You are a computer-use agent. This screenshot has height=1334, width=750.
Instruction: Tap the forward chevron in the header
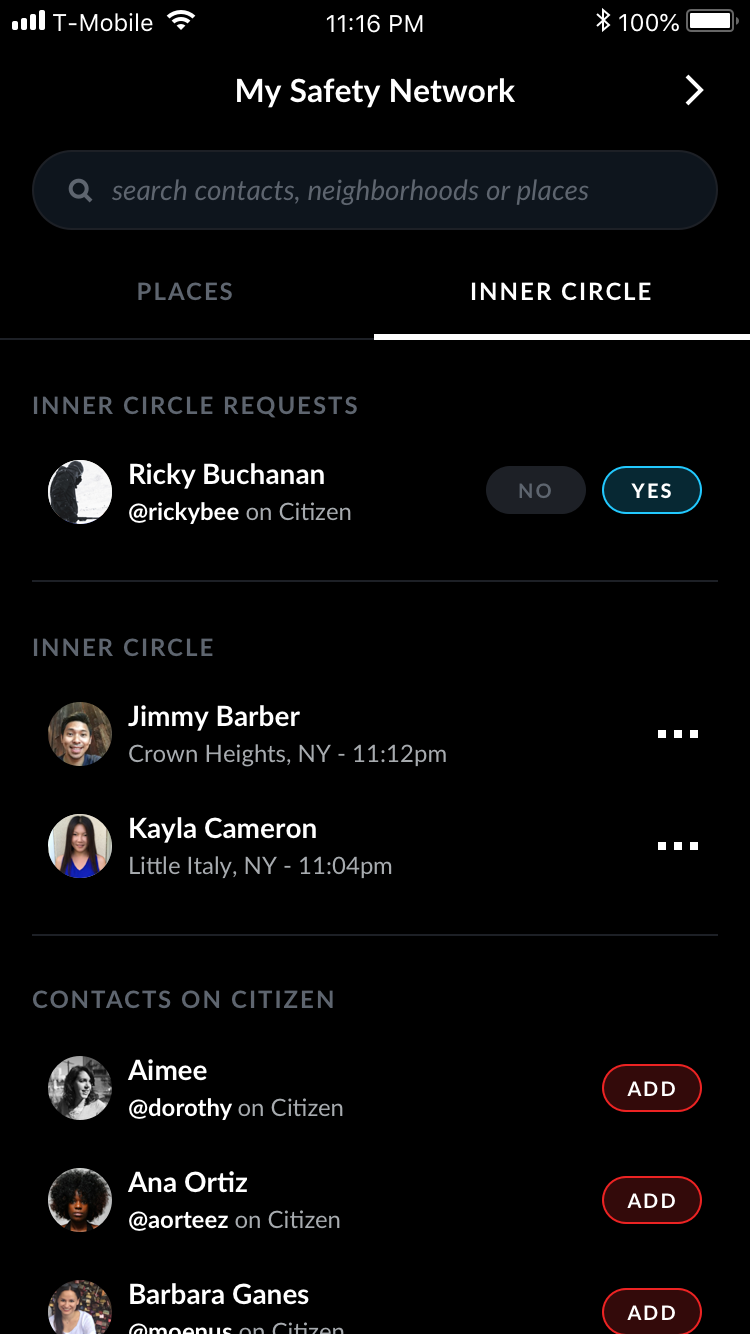[x=694, y=91]
